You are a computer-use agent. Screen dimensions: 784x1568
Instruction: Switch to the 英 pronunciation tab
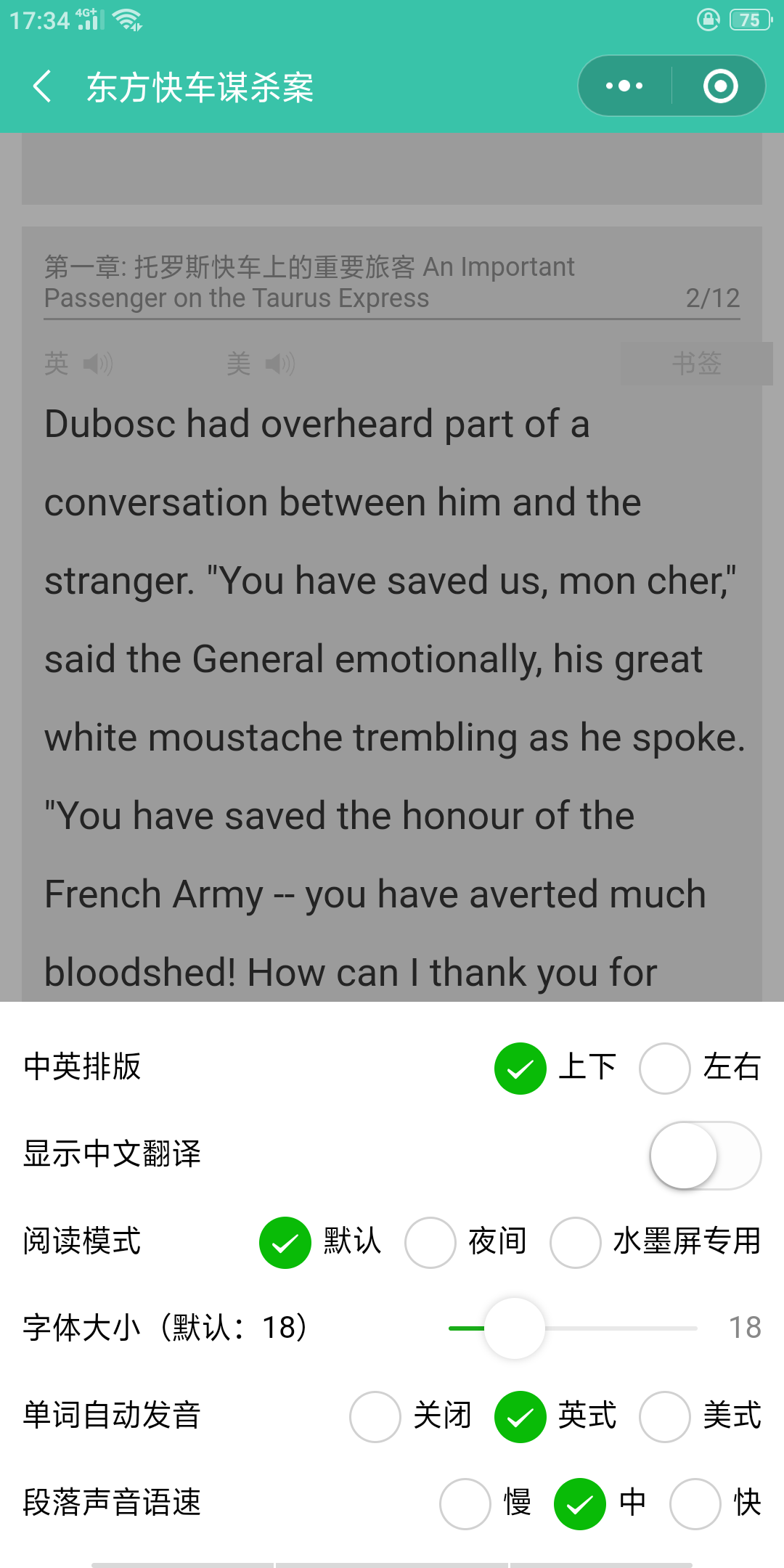[x=56, y=363]
